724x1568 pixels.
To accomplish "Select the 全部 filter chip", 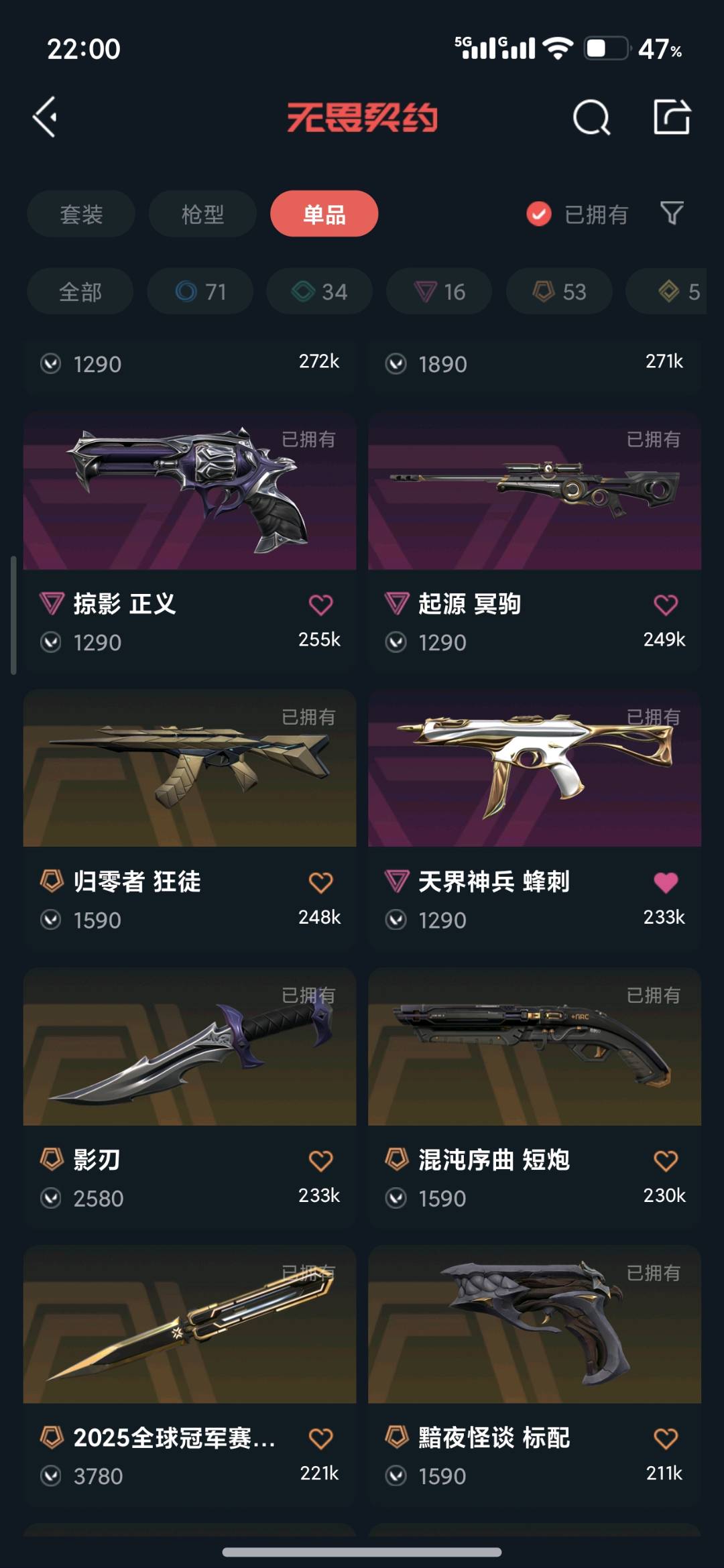I will click(x=80, y=292).
